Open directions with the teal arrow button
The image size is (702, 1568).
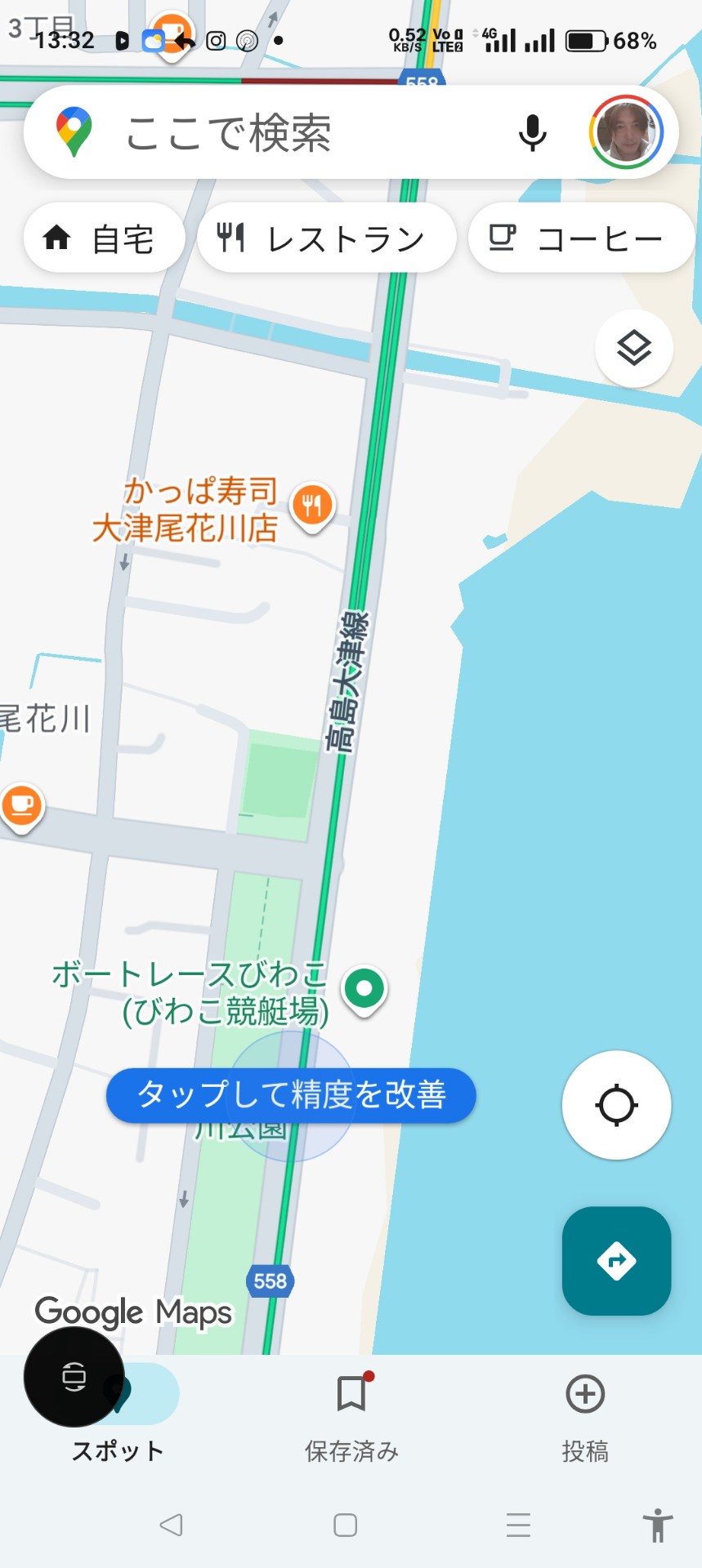(x=616, y=1261)
